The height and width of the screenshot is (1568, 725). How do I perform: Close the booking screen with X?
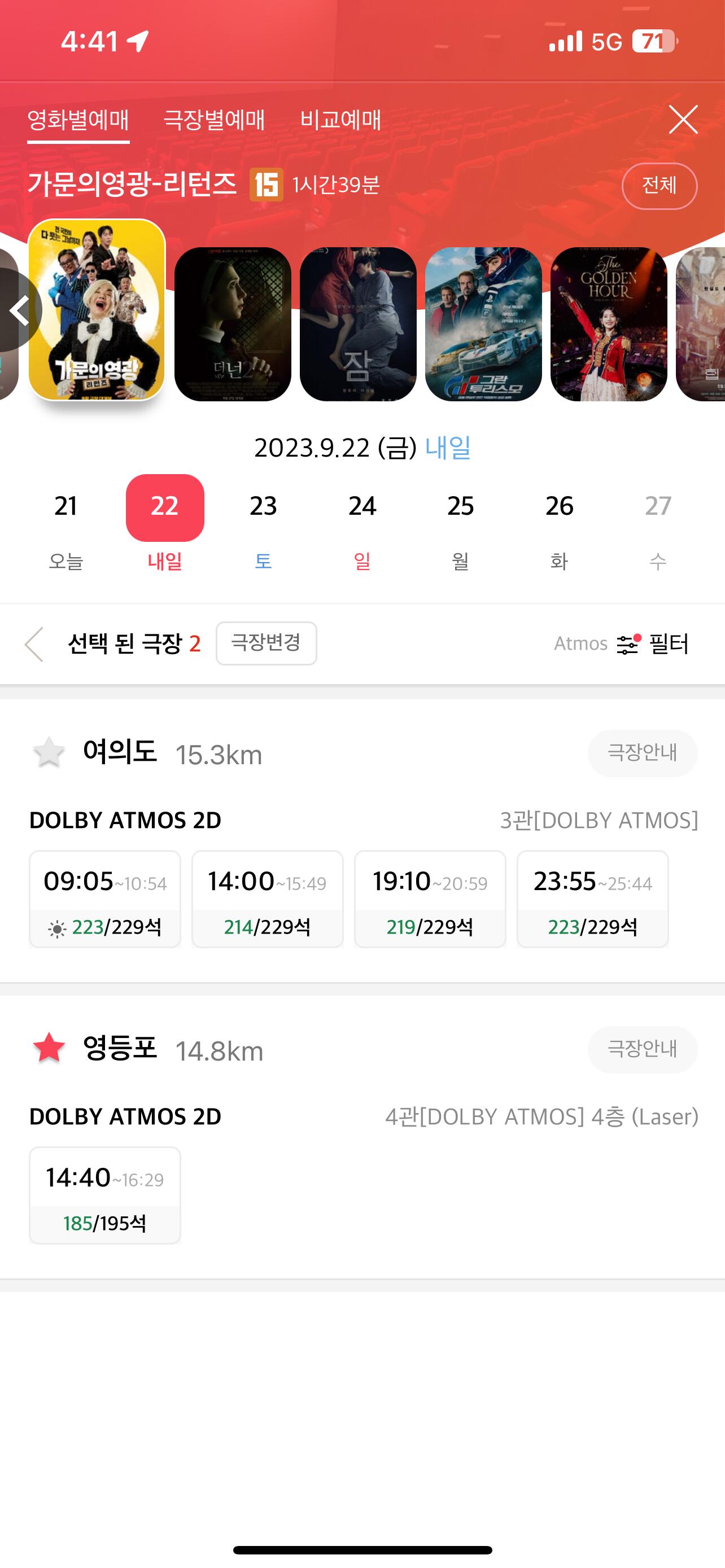click(683, 119)
